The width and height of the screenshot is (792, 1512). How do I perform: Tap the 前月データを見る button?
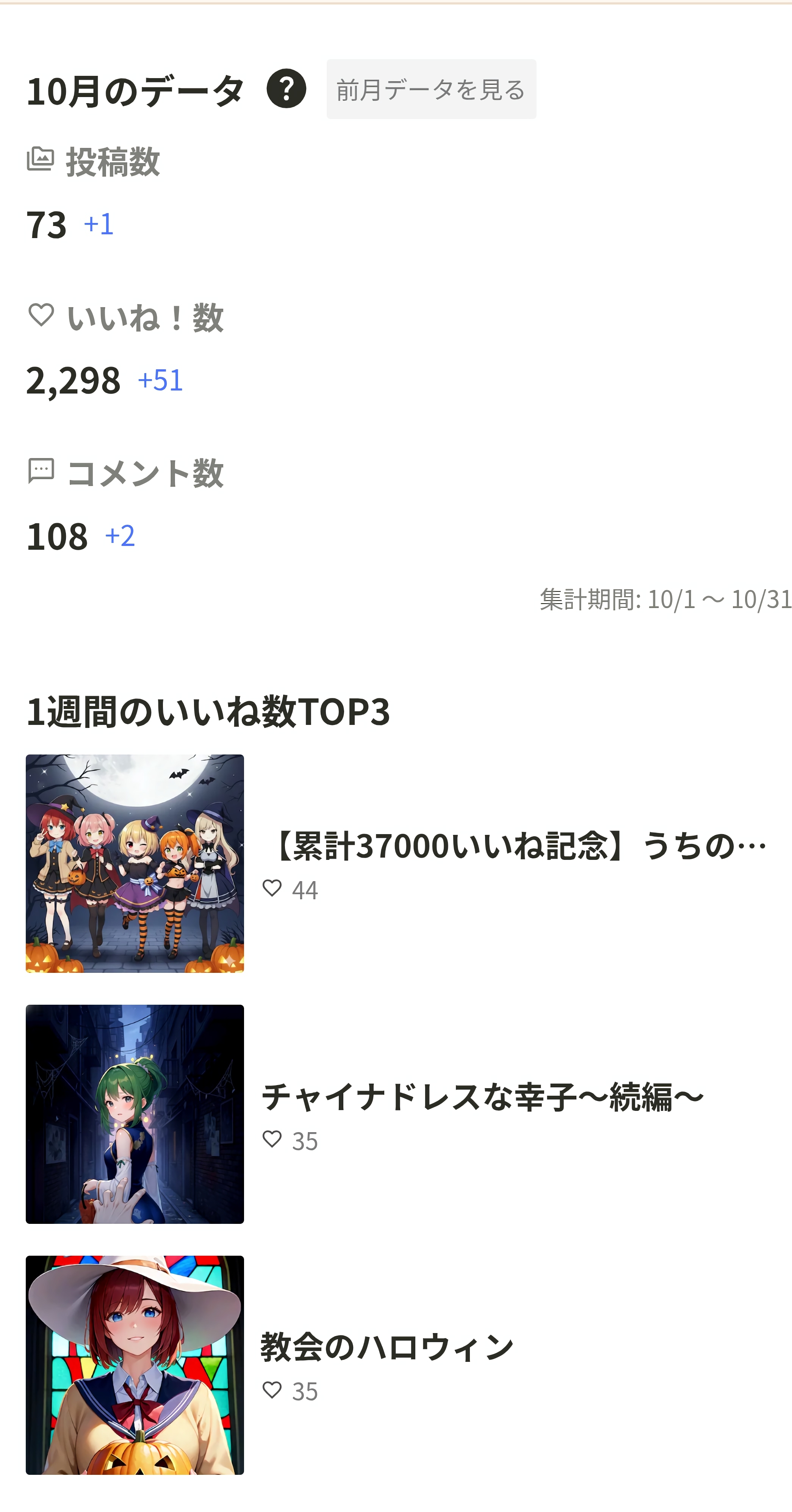point(431,89)
